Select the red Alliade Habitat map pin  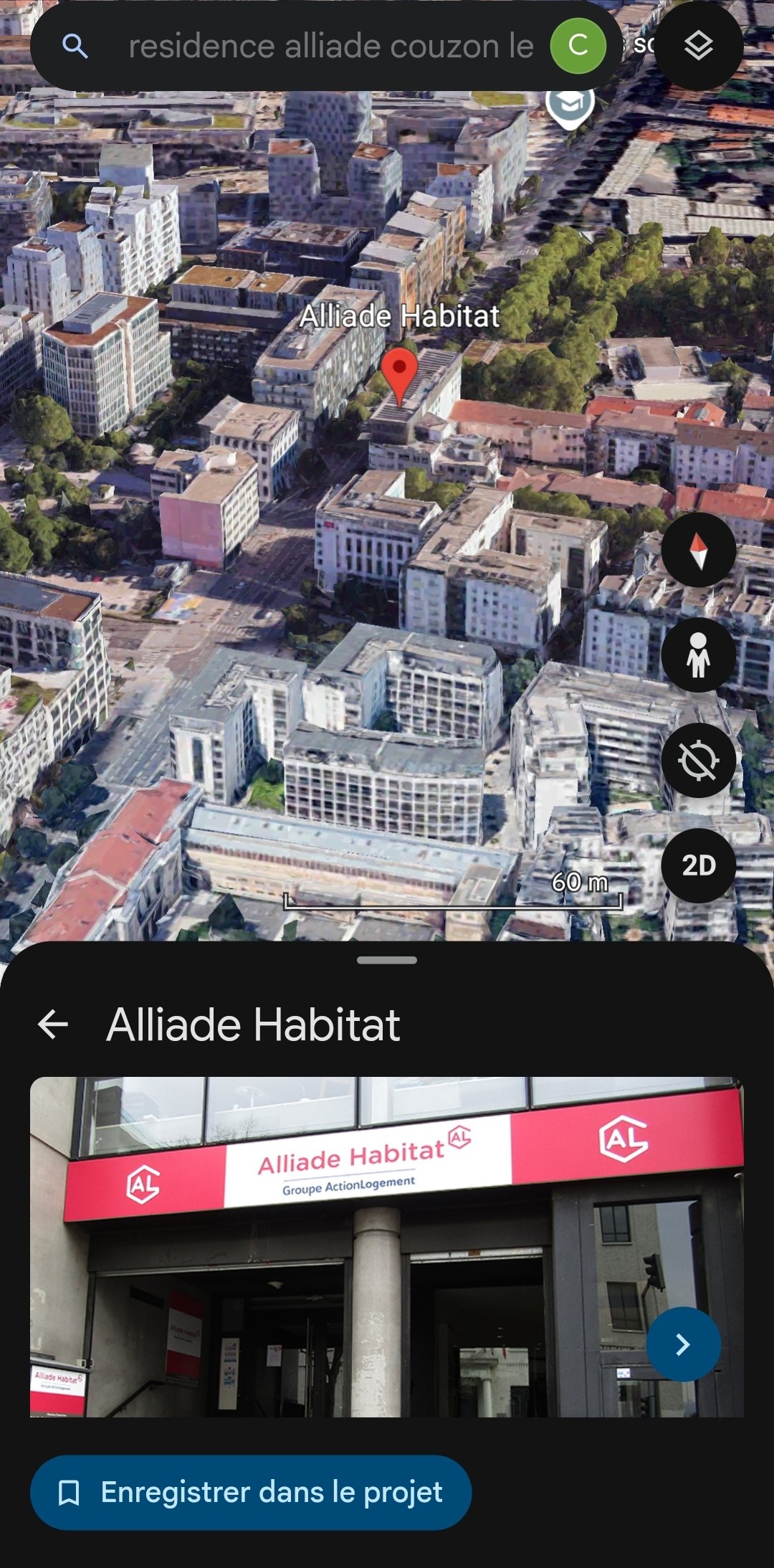tap(399, 373)
